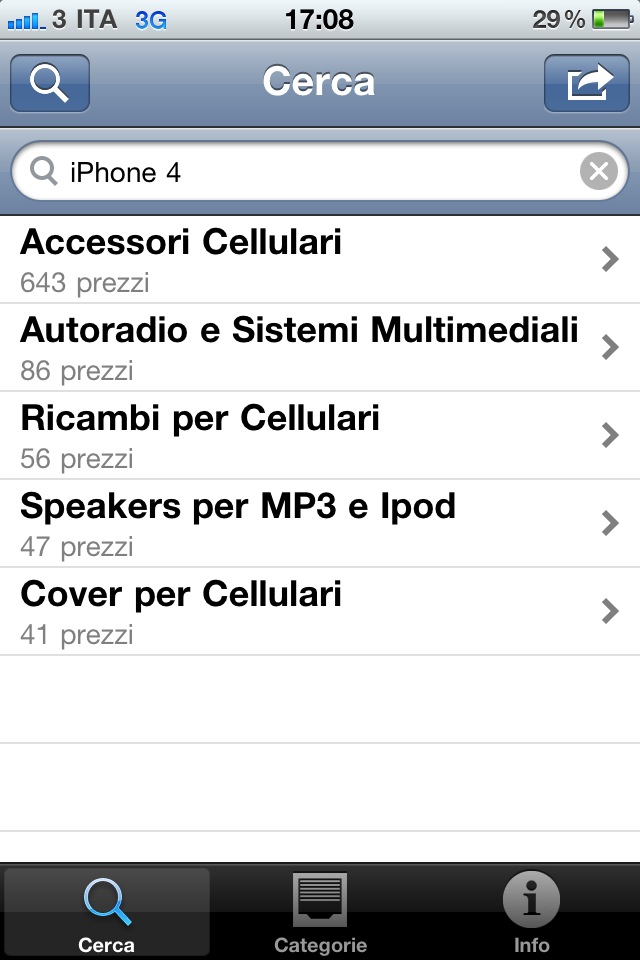Open Speakers per MP3 e Ipod
Image resolution: width=640 pixels, height=960 pixels.
(320, 523)
